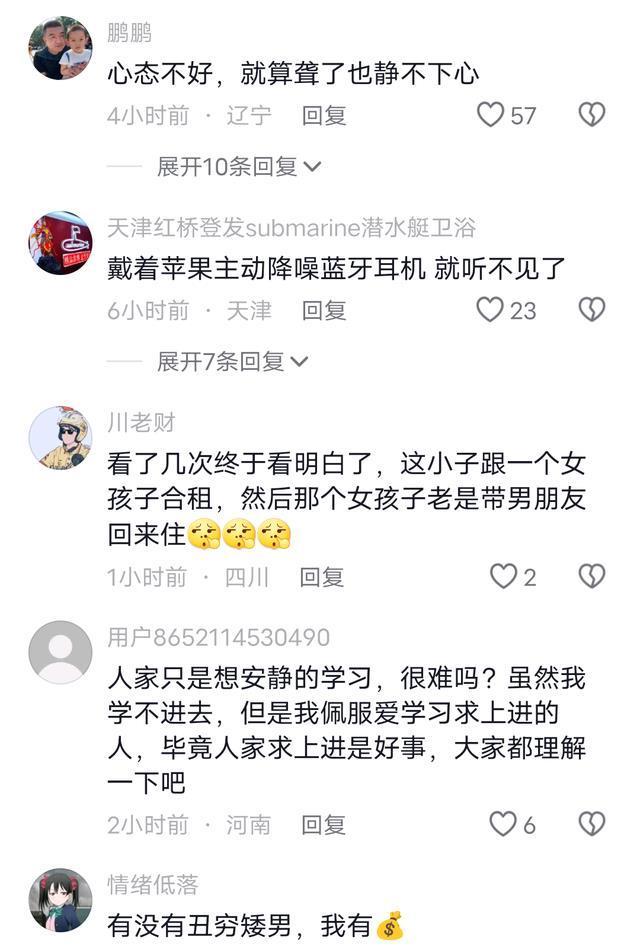
Task: Expand 展开7条回复 replies
Action: (232, 361)
